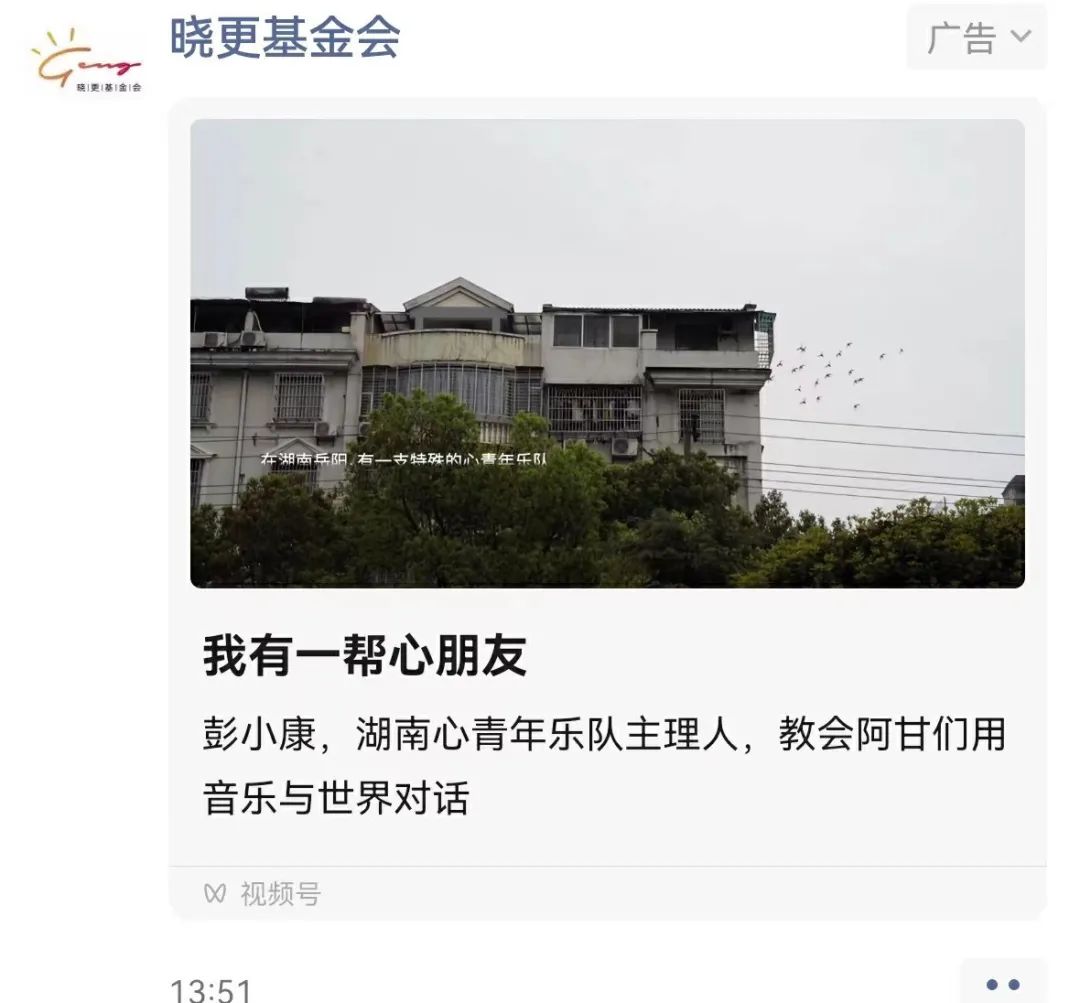Tap the 晓更基金会 account name
This screenshot has width=1080, height=1003.
[x=285, y=38]
